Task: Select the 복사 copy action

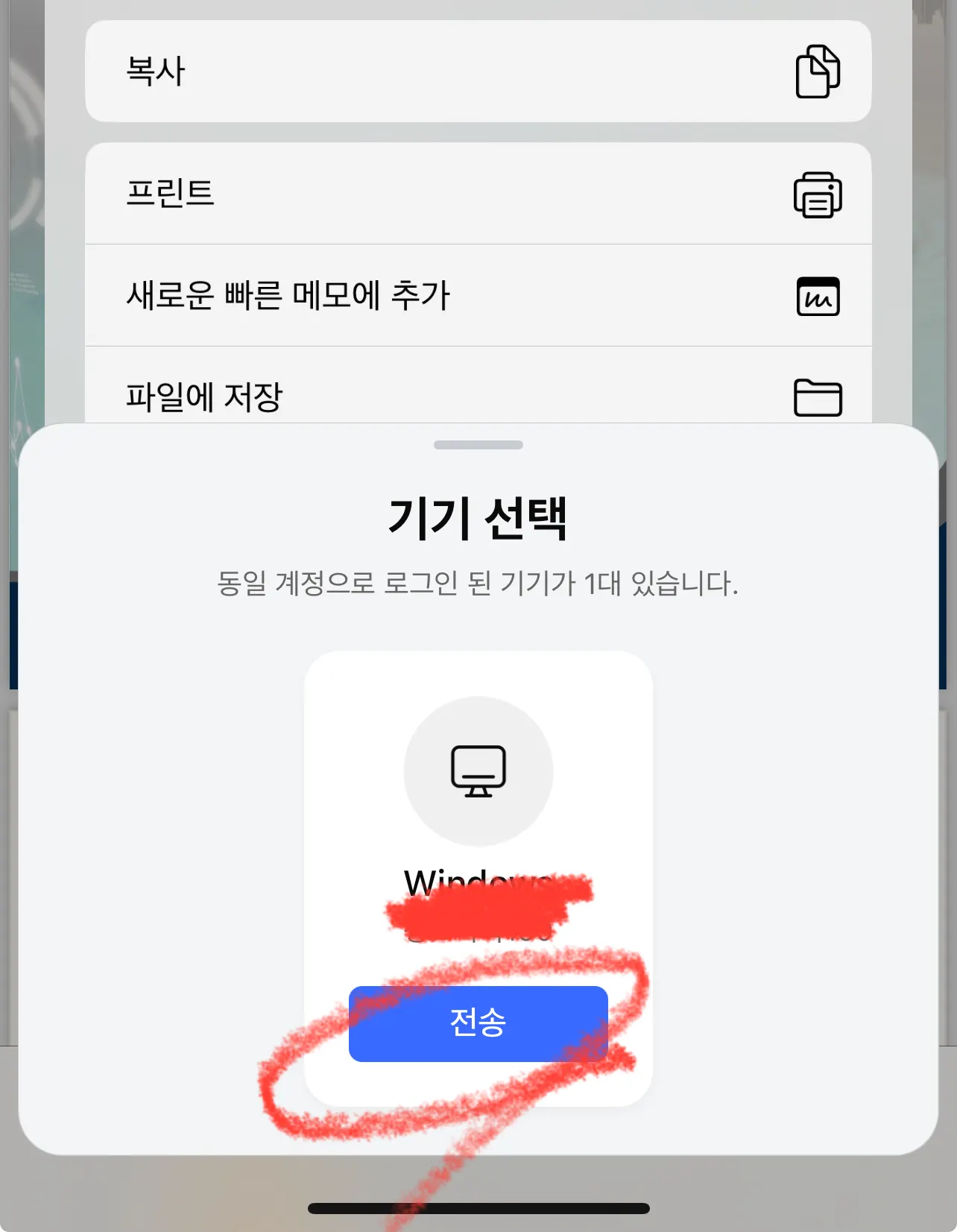Action: 478,72
